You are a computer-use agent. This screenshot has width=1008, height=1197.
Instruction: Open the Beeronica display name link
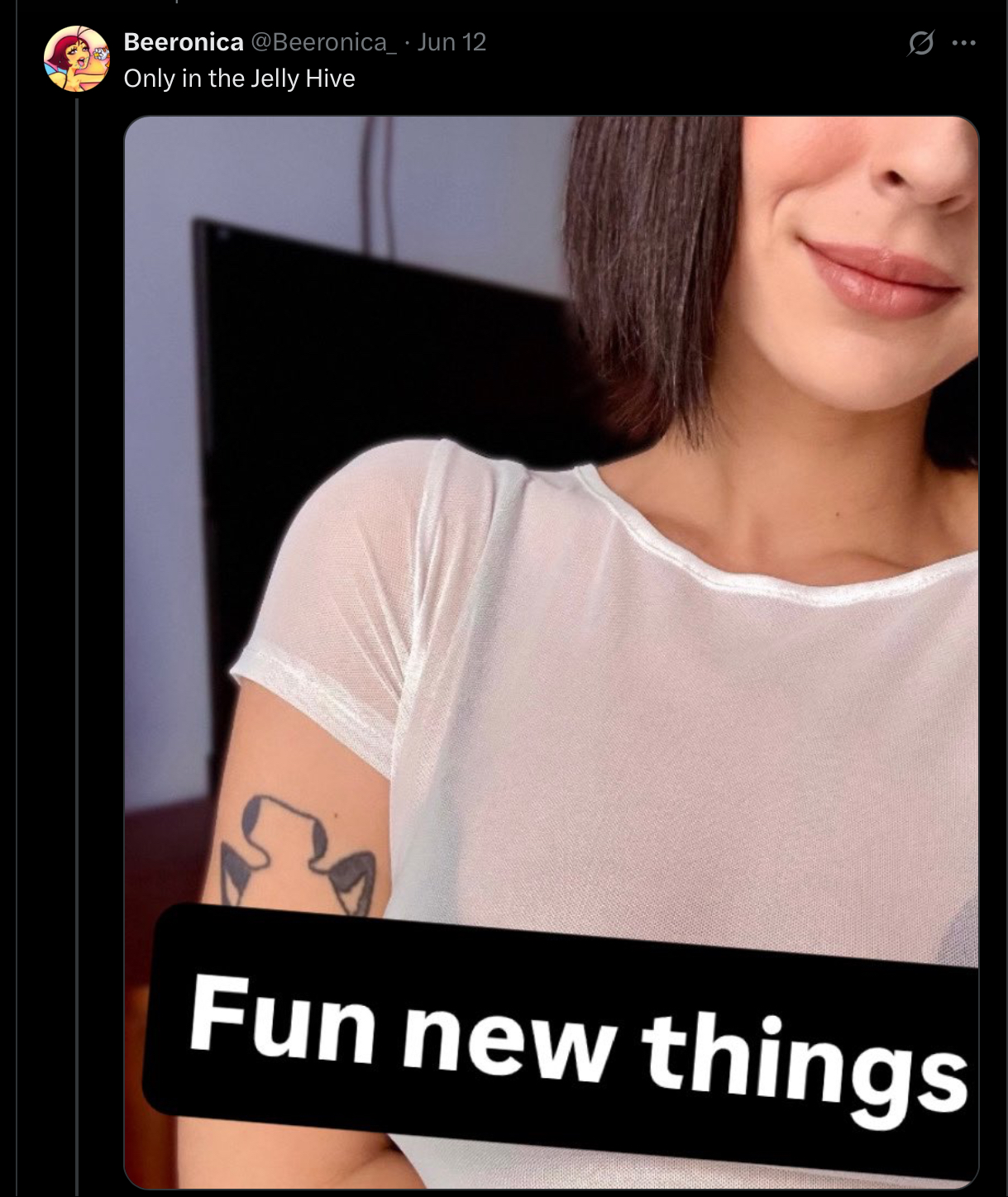(x=183, y=42)
